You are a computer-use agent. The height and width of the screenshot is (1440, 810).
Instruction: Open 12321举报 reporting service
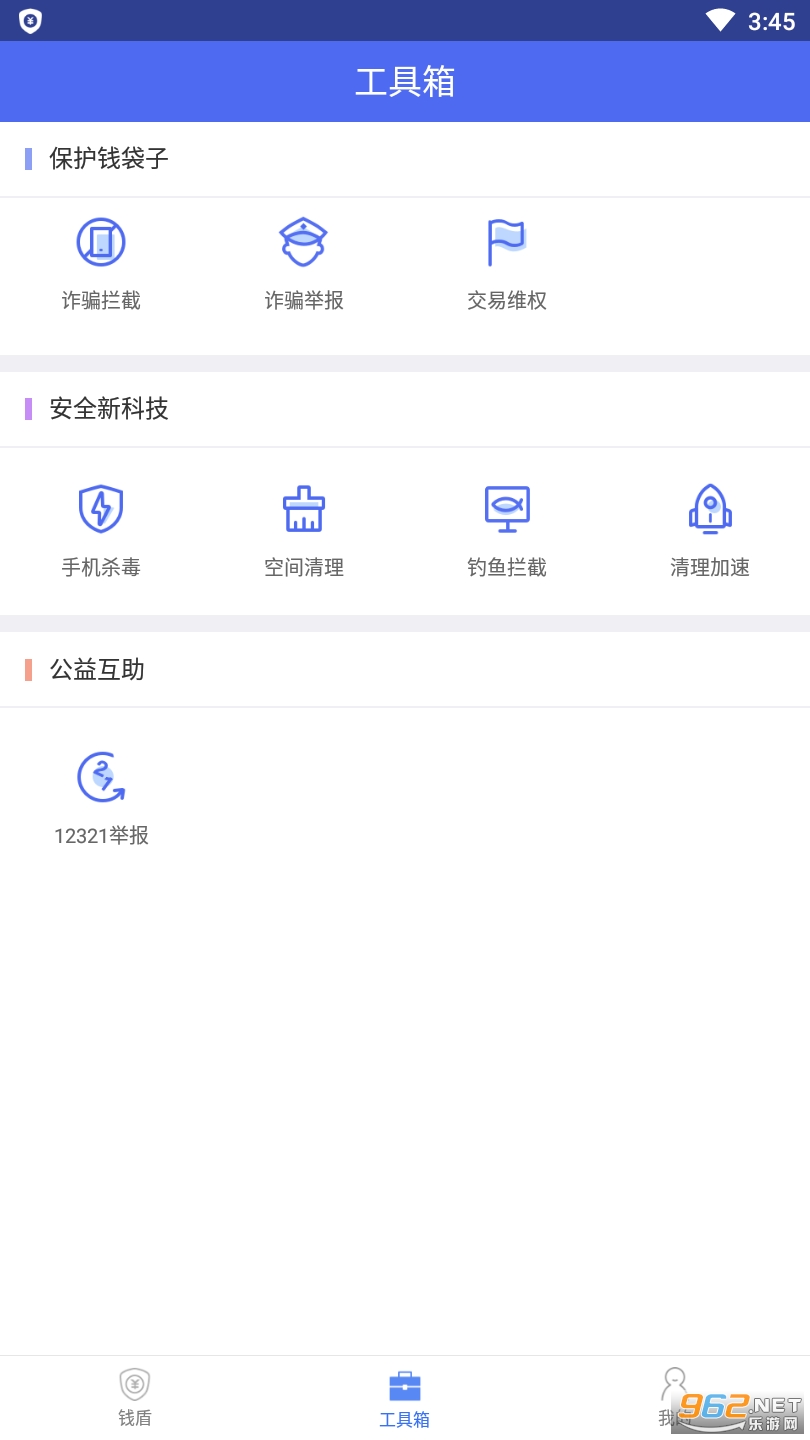click(x=101, y=799)
